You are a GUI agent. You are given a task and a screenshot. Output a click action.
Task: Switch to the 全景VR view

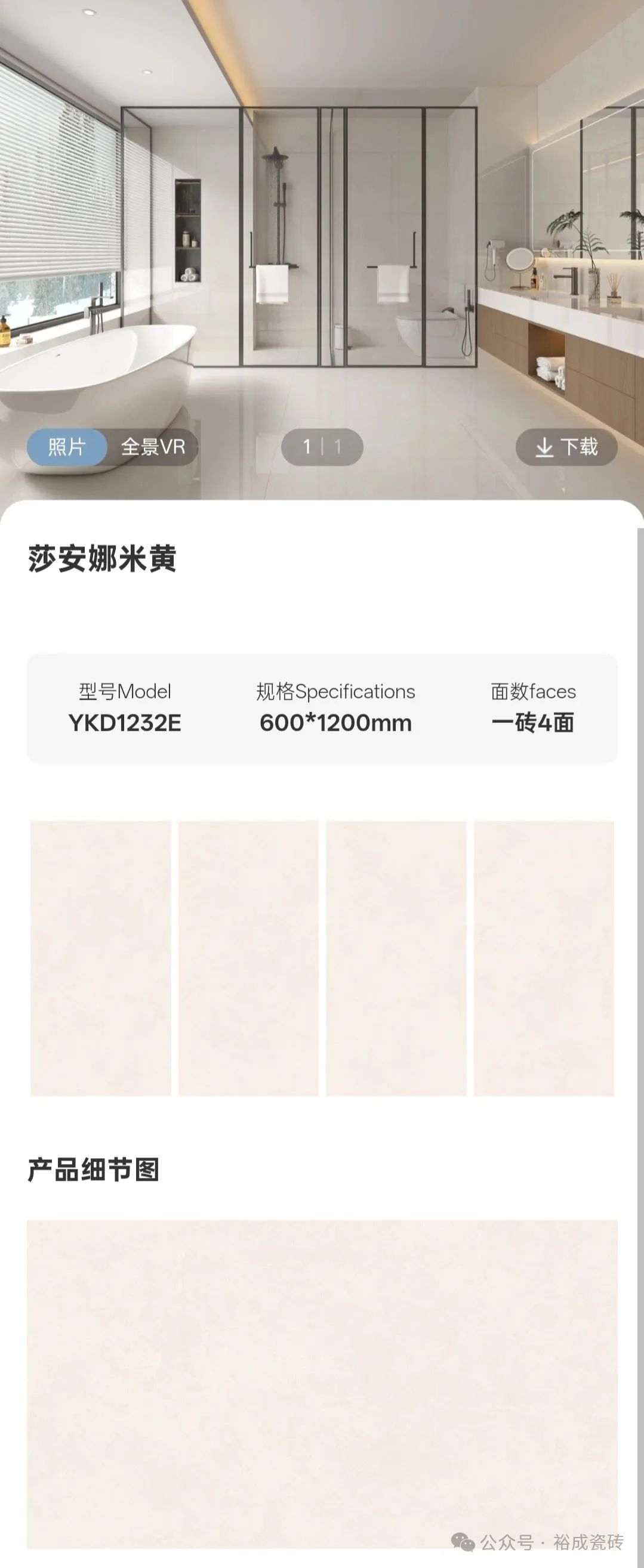tap(153, 447)
